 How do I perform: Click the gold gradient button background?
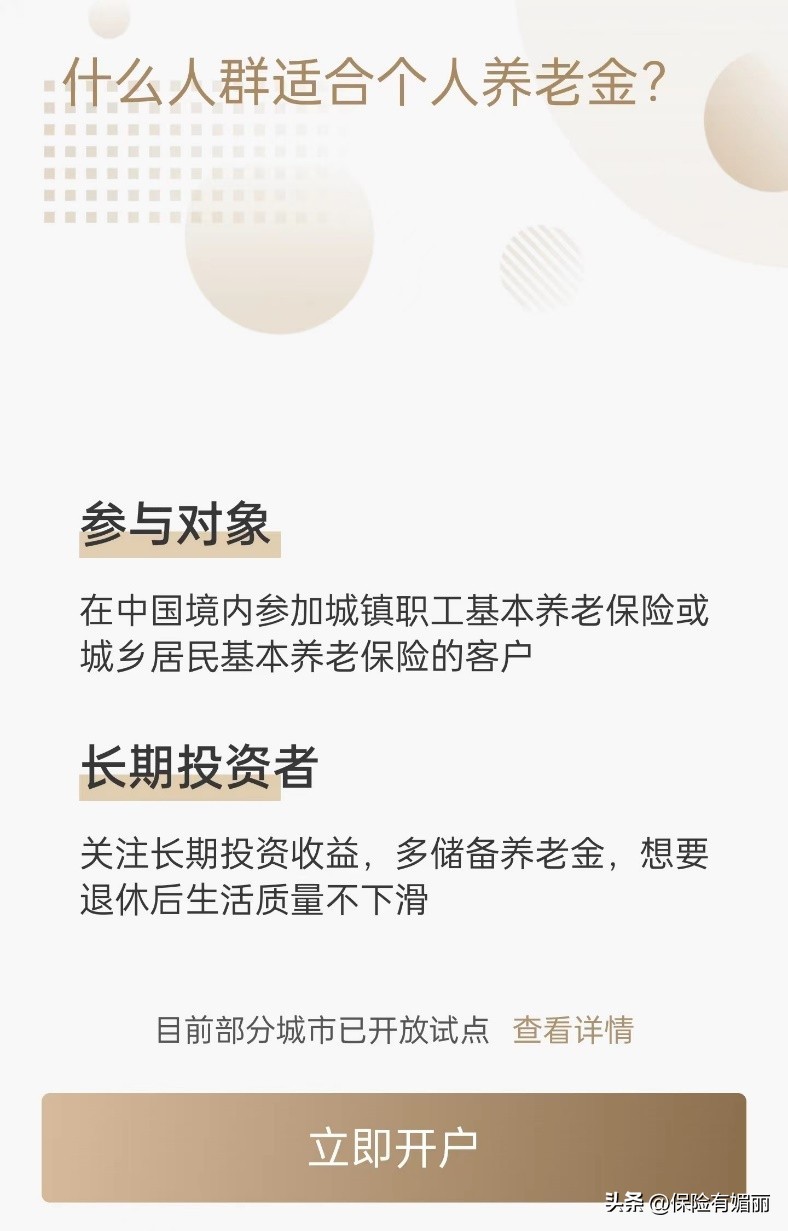pos(394,1148)
